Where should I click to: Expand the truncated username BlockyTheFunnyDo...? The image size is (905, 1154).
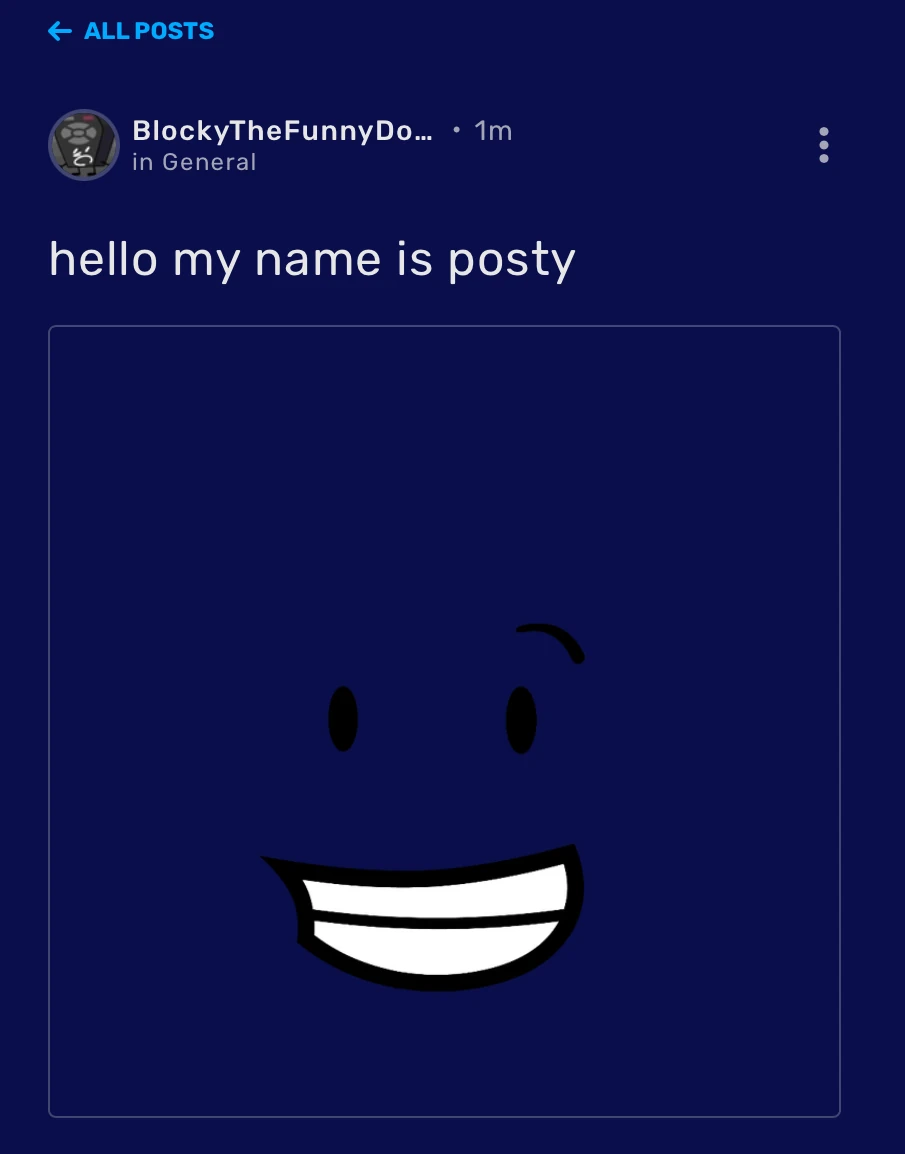(x=283, y=130)
